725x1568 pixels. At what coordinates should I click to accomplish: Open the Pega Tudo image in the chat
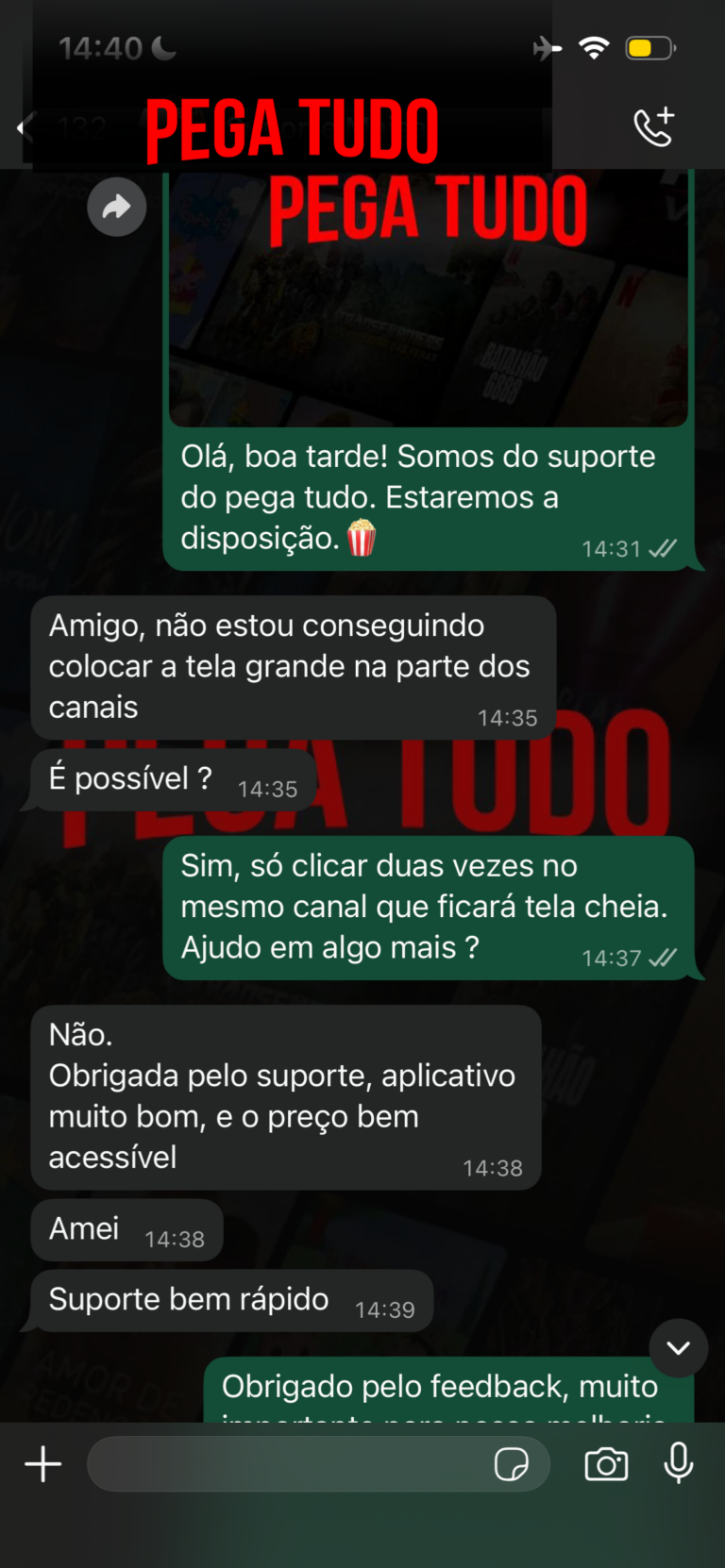[x=429, y=297]
